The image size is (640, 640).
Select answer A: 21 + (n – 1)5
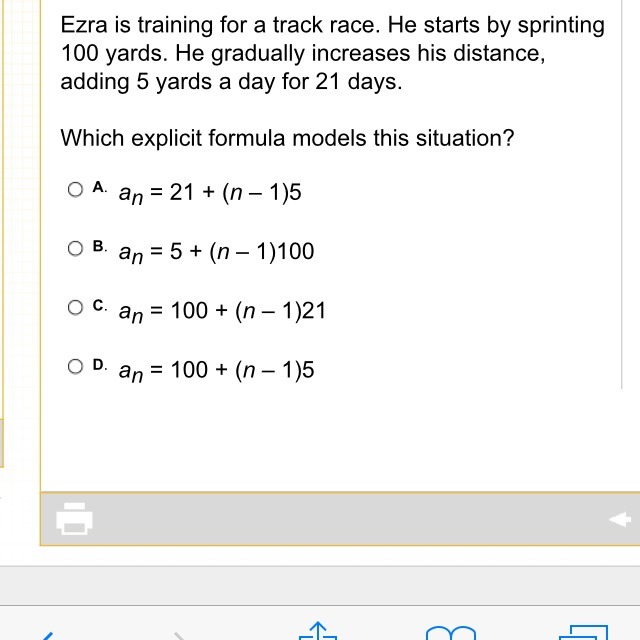(76, 189)
